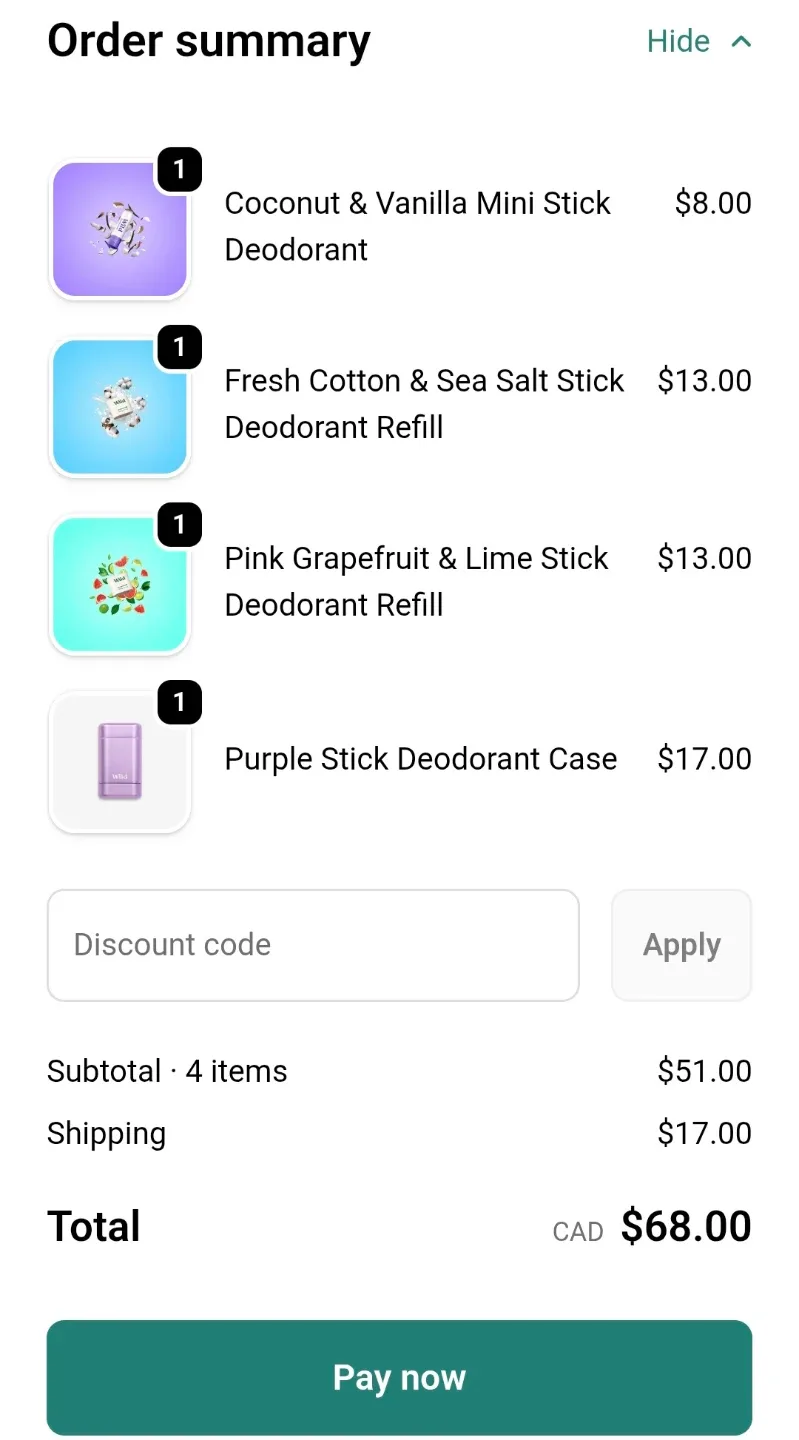Click the Purple Stick Deodorant Case thumbnail
The width and height of the screenshot is (799, 1440).
(120, 762)
